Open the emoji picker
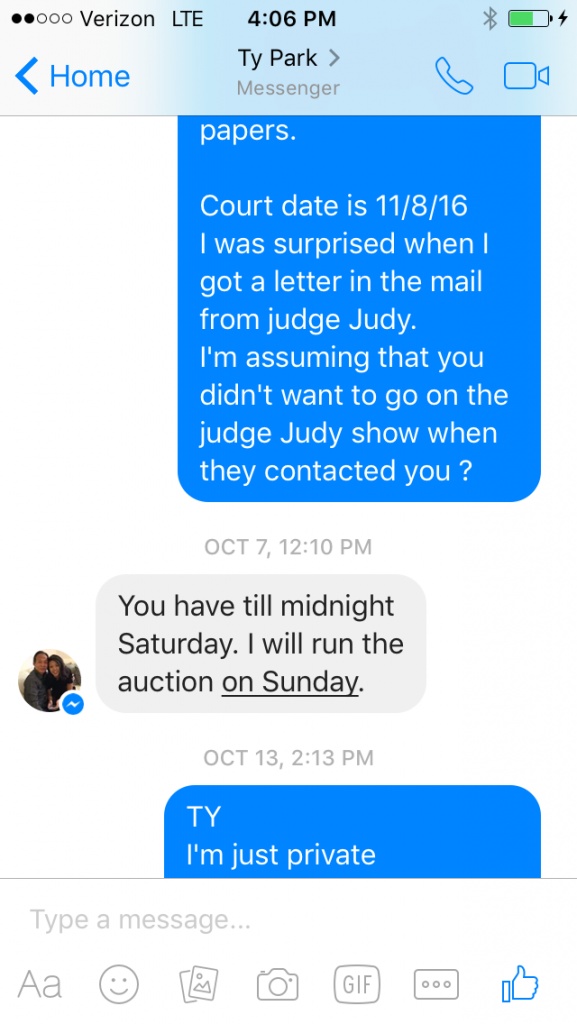 [x=119, y=984]
